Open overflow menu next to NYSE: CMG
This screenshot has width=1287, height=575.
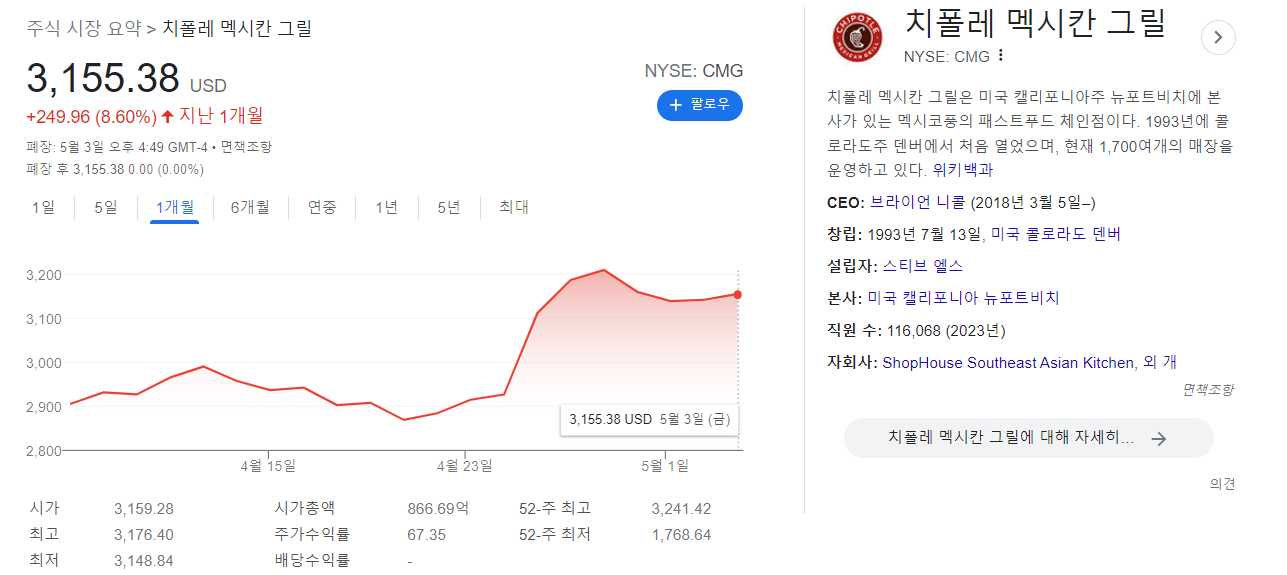pos(1000,56)
